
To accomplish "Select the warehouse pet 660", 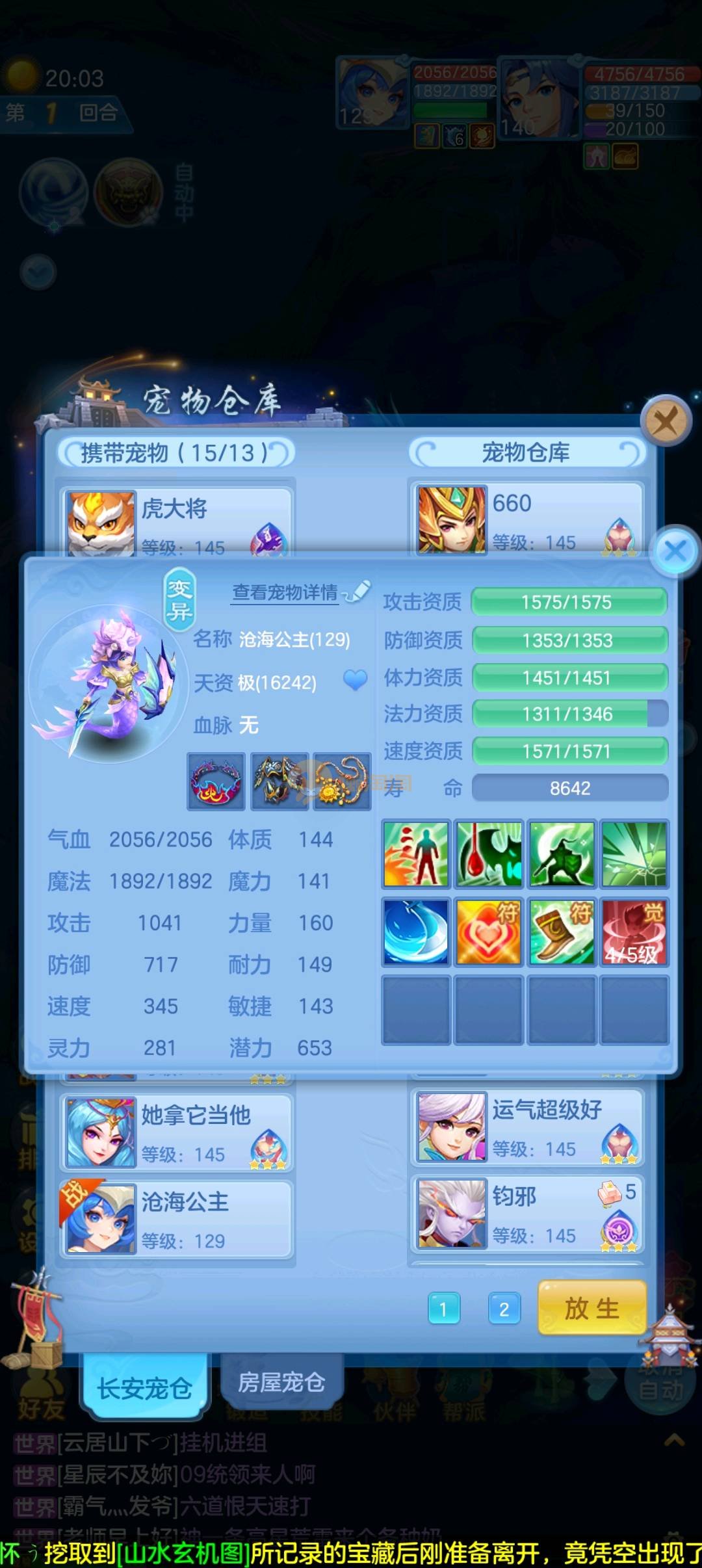I will pyautogui.click(x=527, y=518).
